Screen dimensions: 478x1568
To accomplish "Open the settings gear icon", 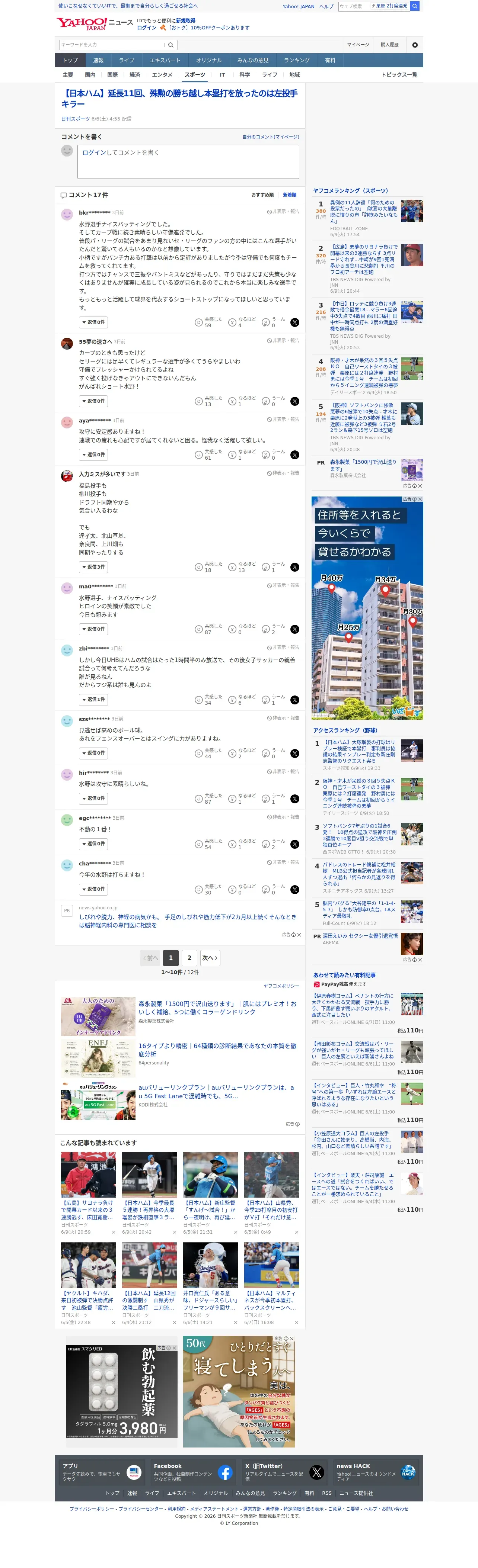I will [415, 45].
